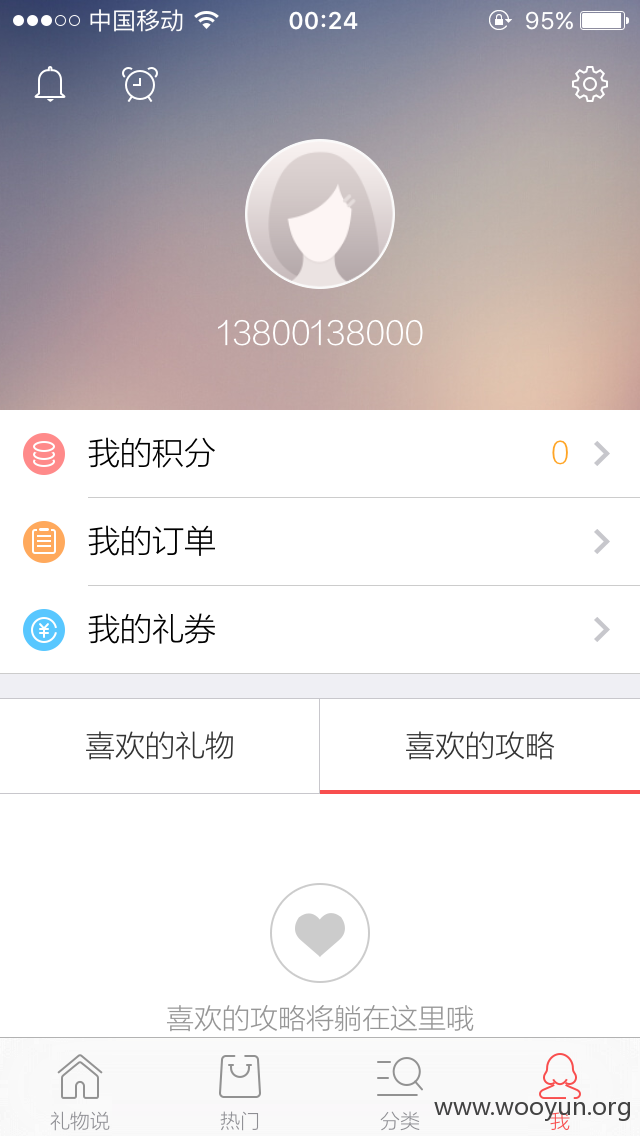Screen dimensions: 640x1136
Task: Select the 喜欢的攻略 tab
Action: coord(480,746)
